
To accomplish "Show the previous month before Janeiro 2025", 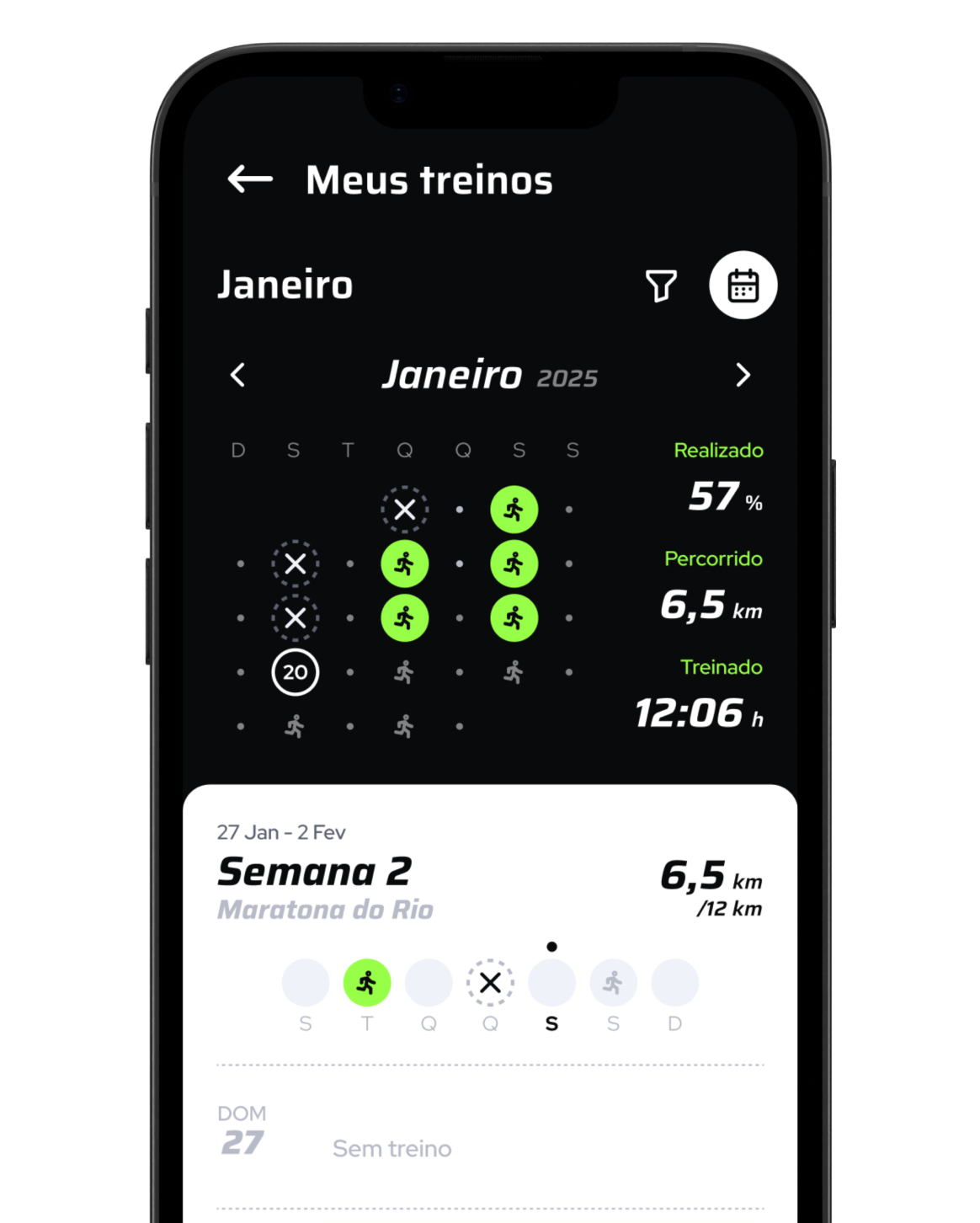I will pos(238,375).
